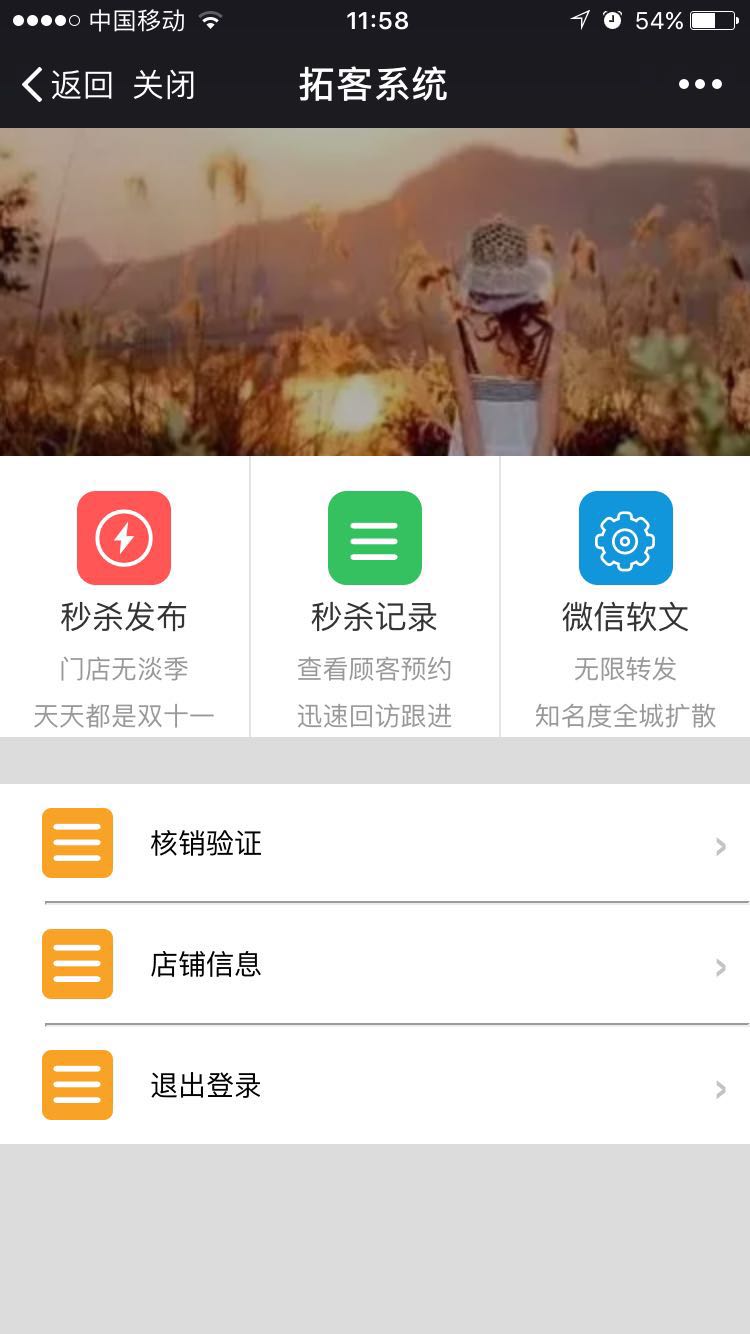Close the page with 关闭

163,85
